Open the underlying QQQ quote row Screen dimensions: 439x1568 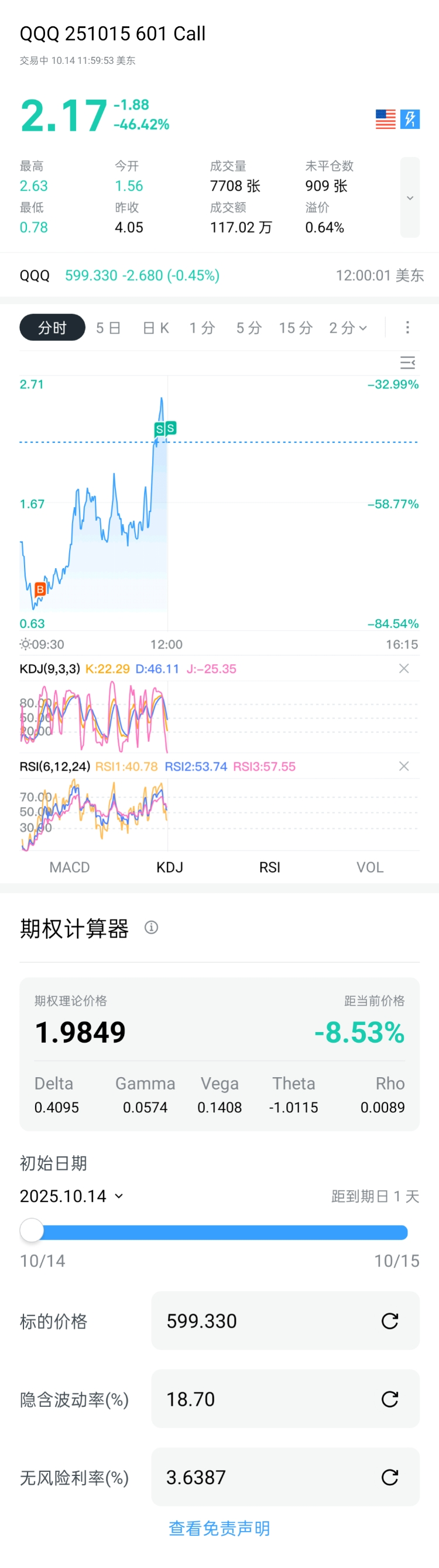click(219, 275)
